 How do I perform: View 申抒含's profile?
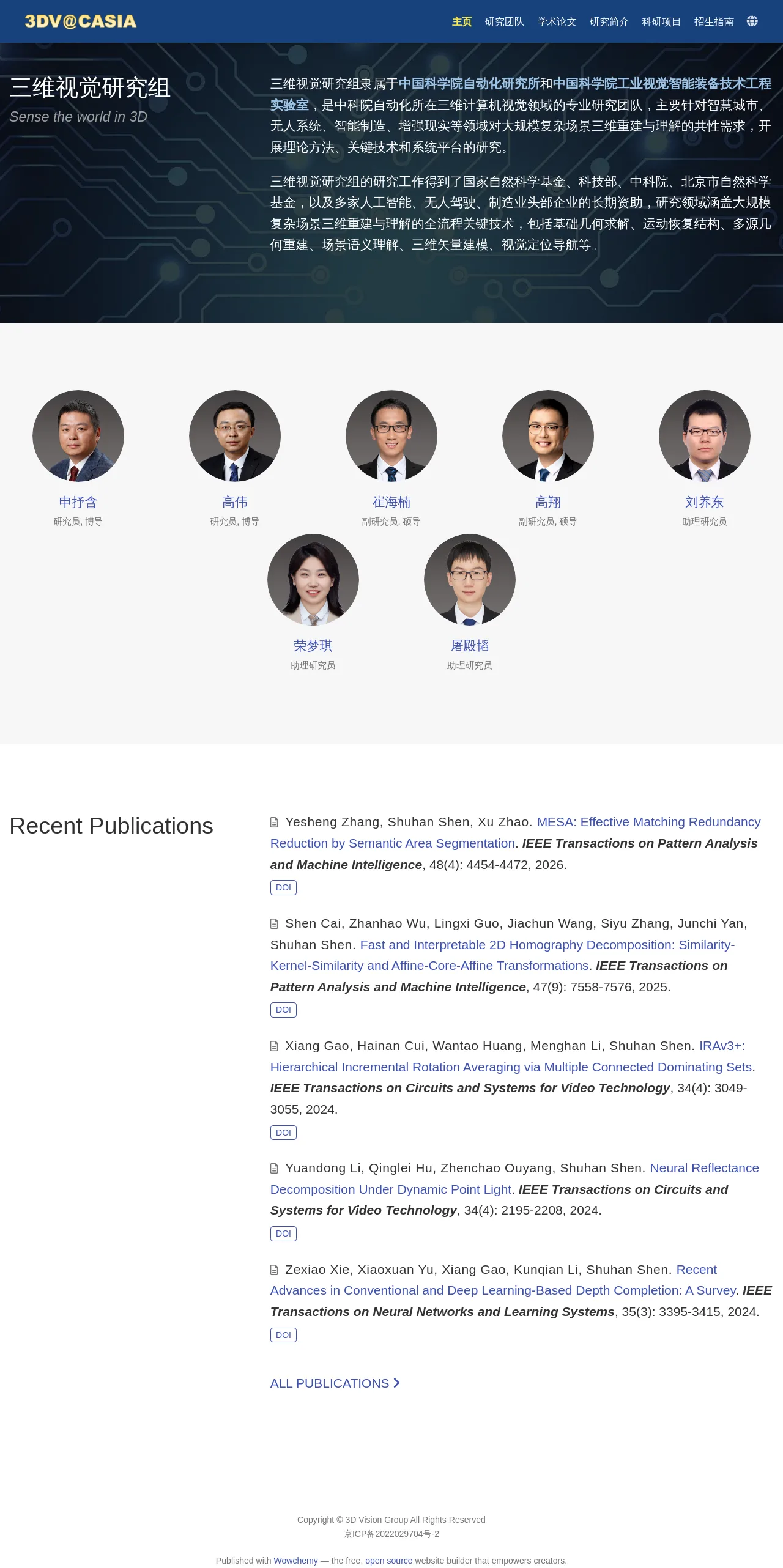point(78,502)
